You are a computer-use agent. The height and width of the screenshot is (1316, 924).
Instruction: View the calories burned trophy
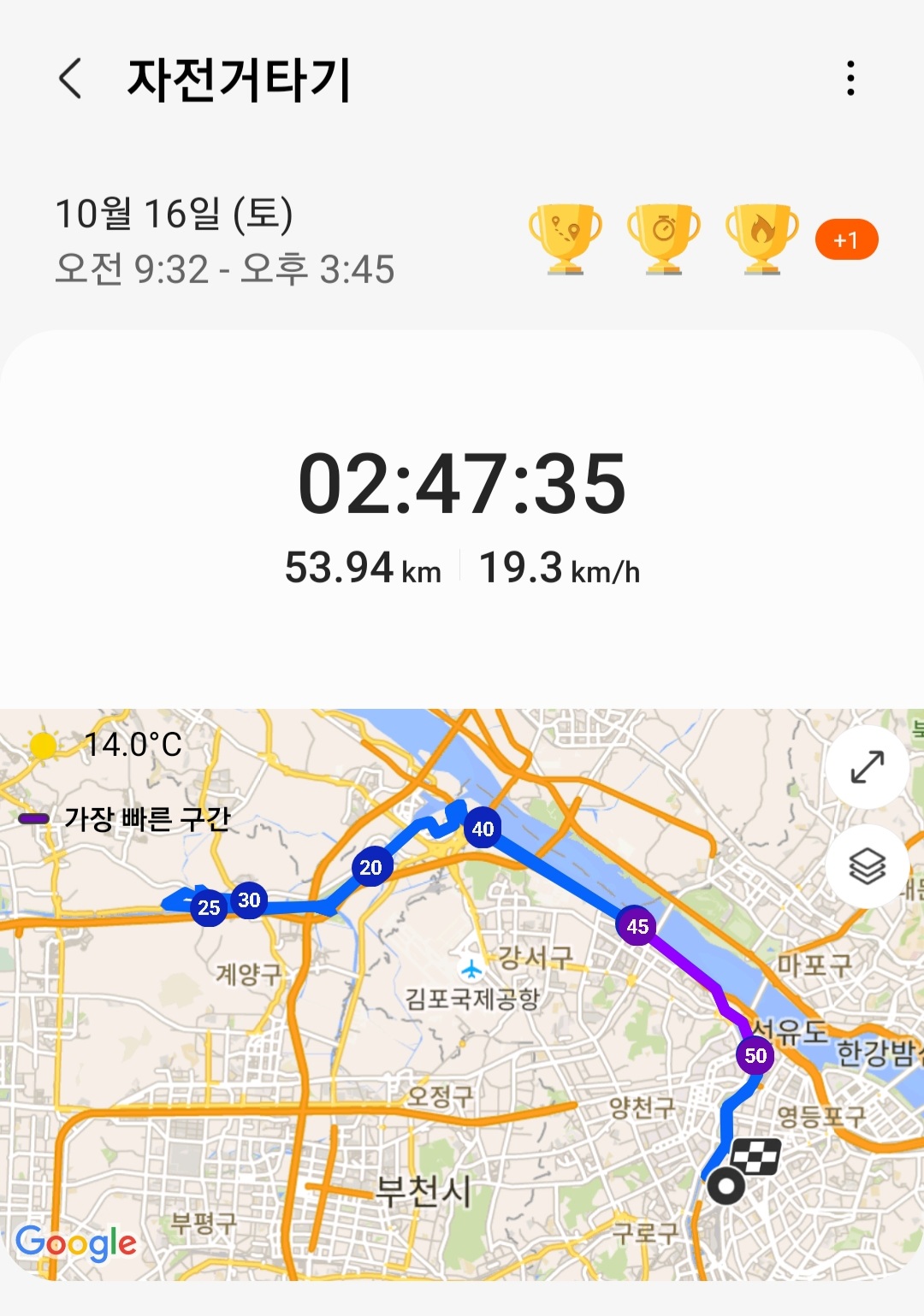(761, 239)
